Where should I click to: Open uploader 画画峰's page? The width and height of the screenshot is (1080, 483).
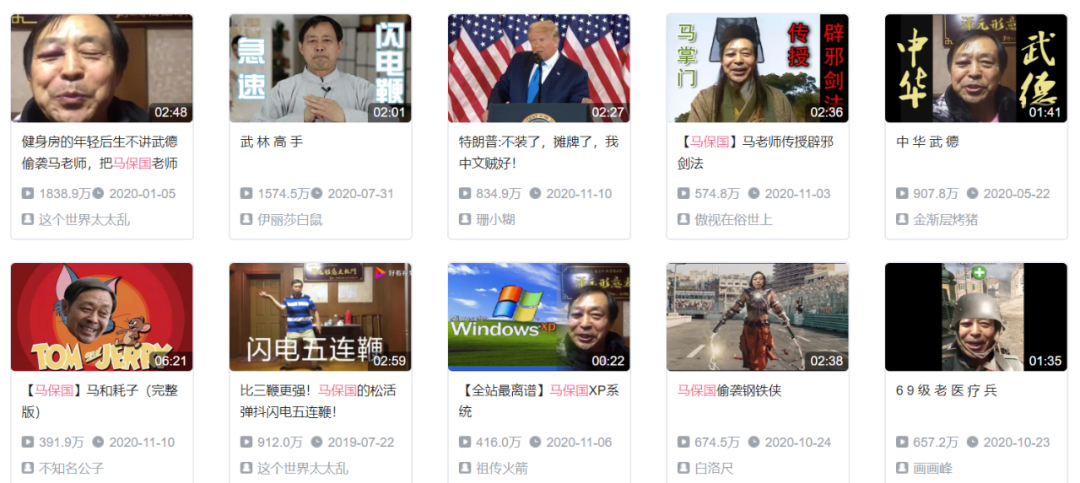click(x=933, y=468)
